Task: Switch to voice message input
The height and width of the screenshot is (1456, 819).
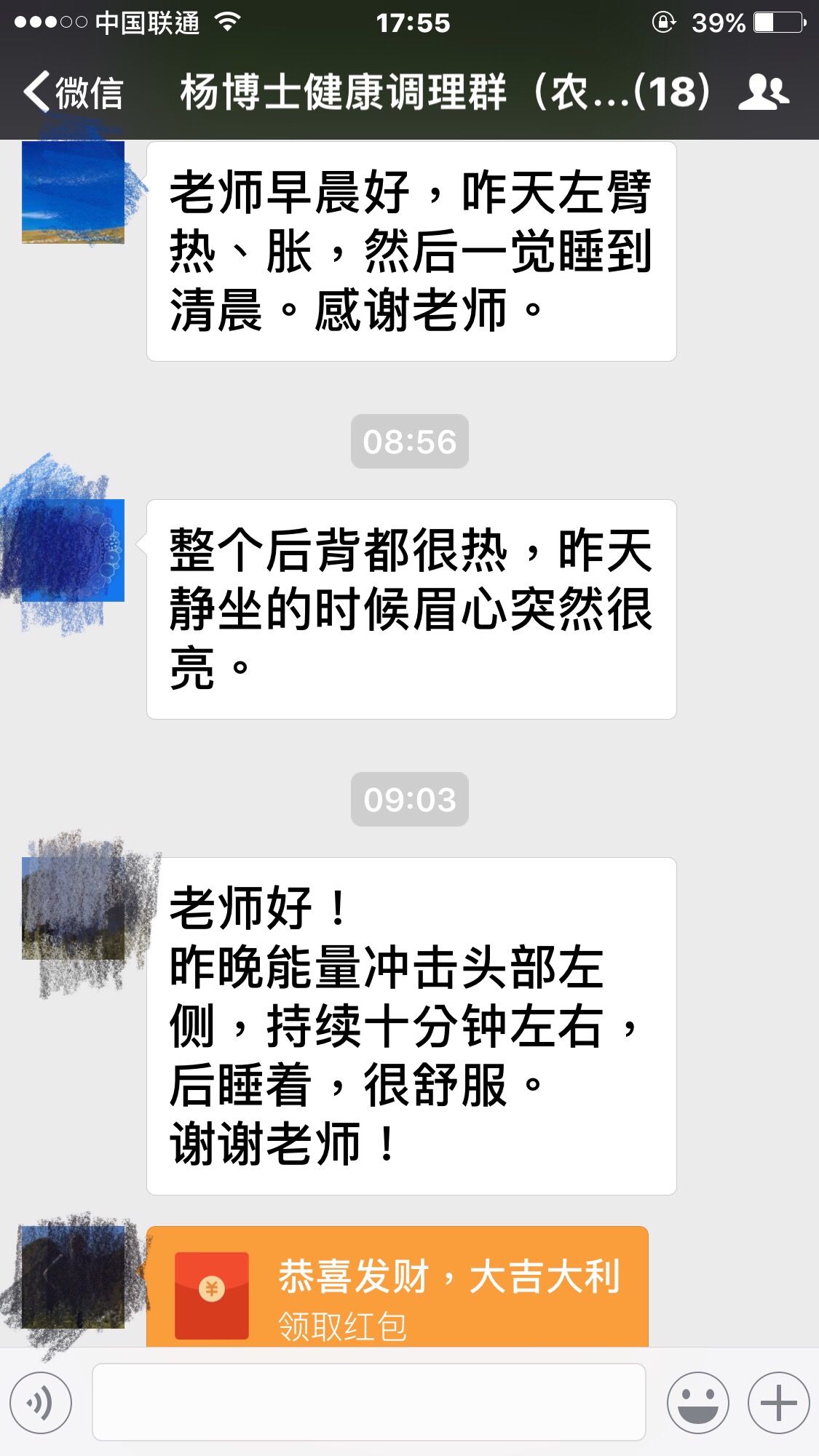Action: pos(41,1402)
